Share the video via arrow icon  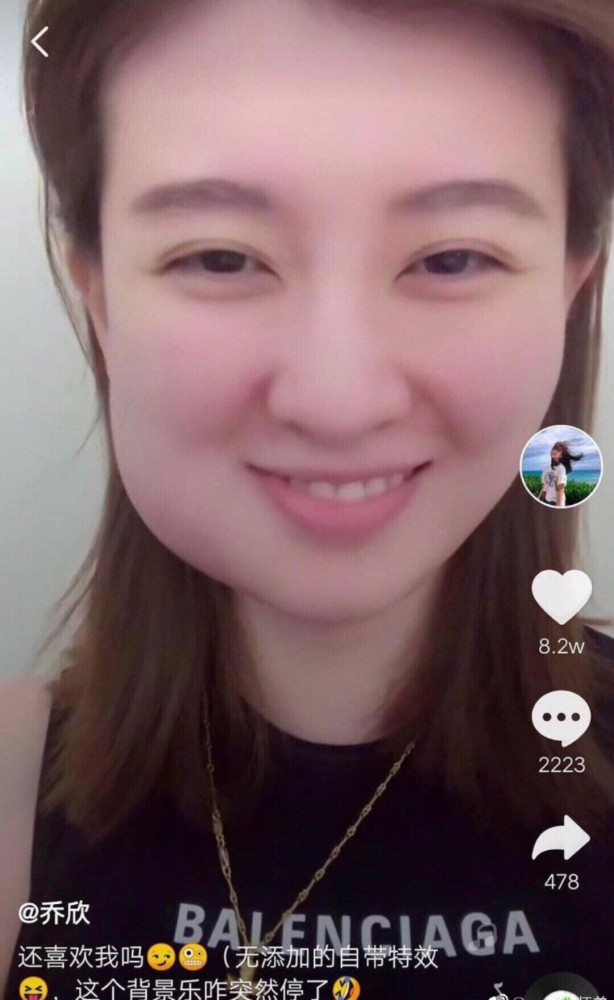pos(561,838)
